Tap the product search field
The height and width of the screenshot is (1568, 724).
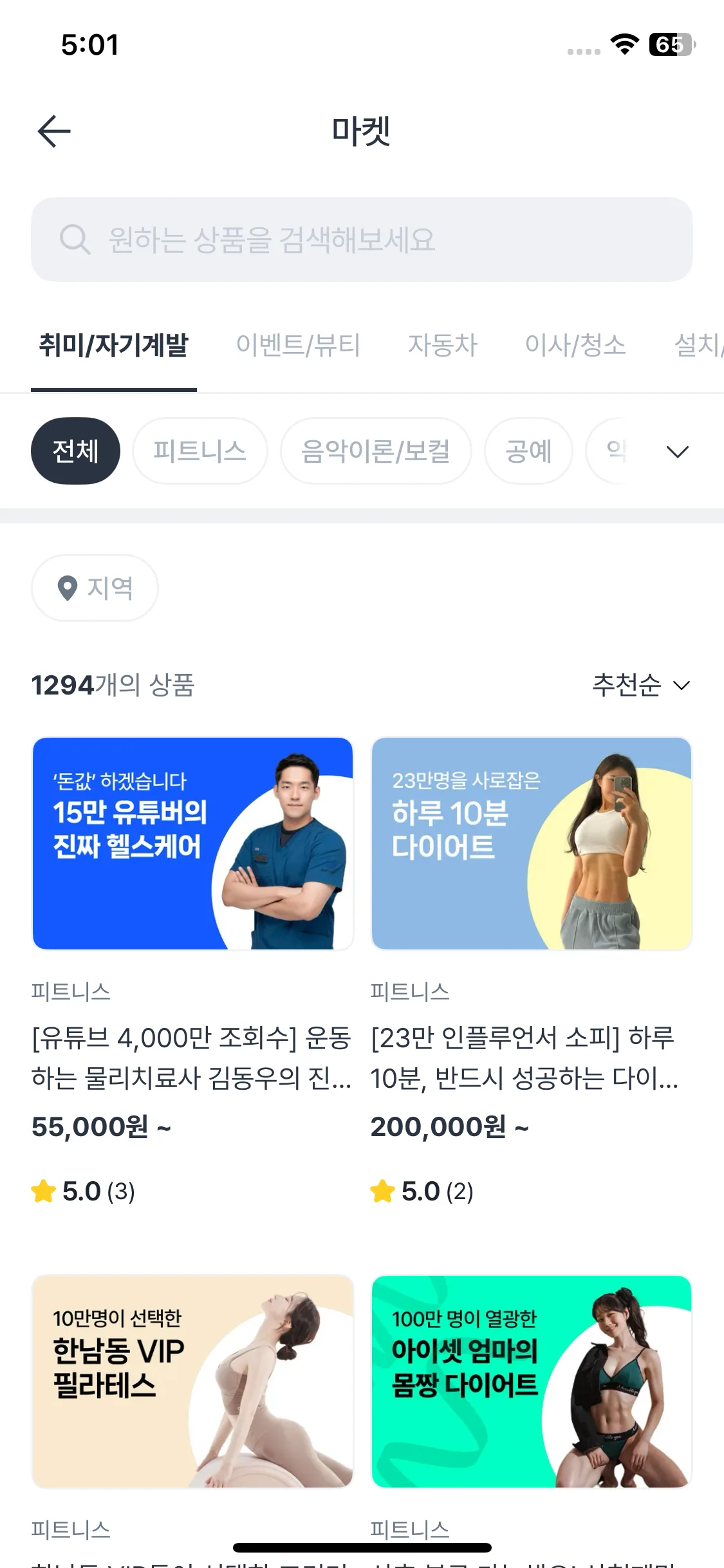362,239
